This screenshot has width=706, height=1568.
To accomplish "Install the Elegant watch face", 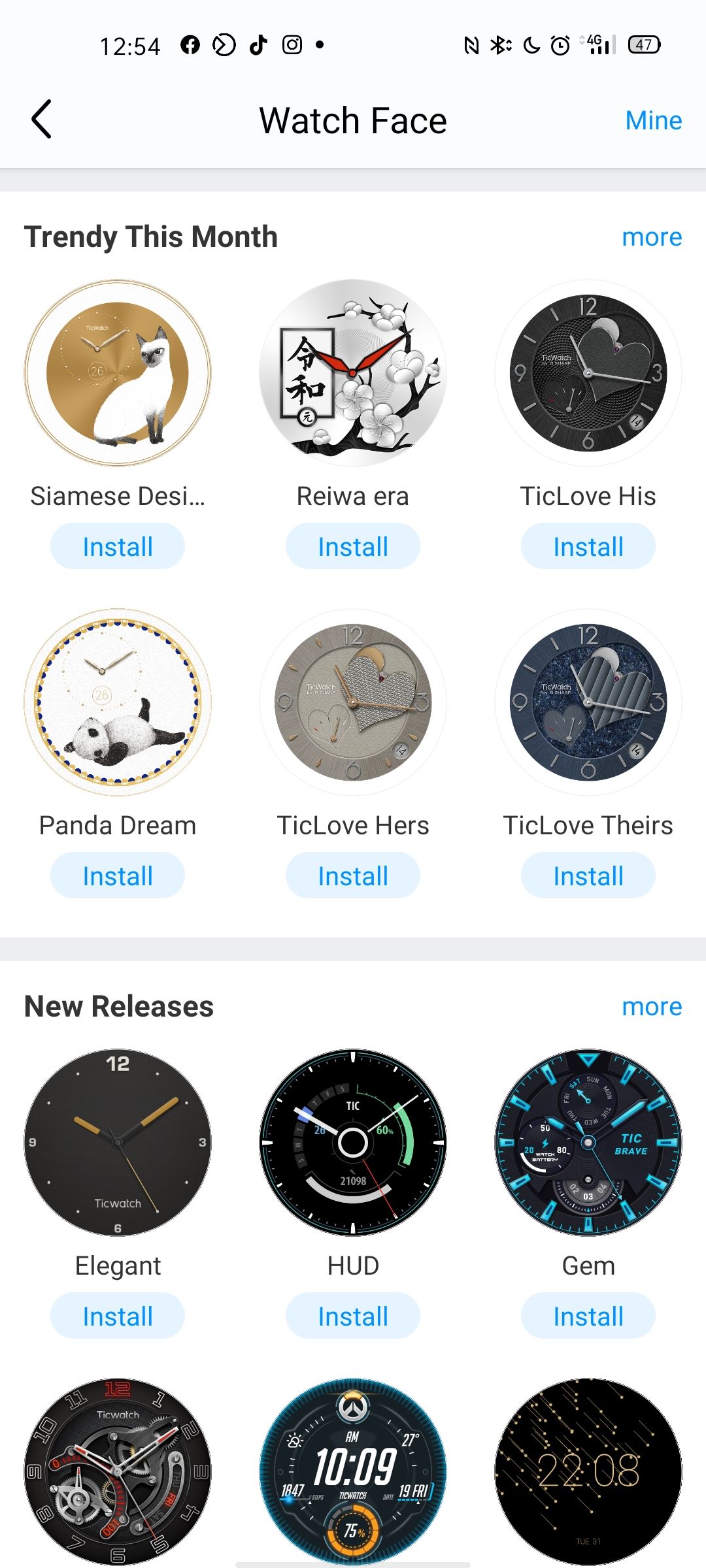I will pos(118,1316).
